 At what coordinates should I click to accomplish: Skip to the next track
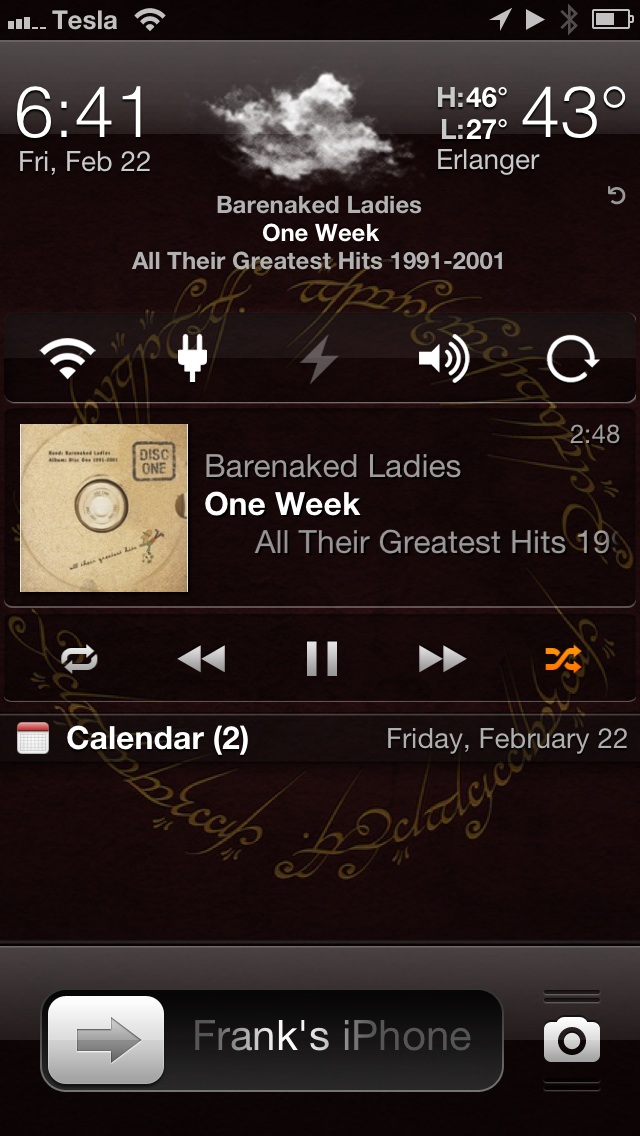[442, 659]
